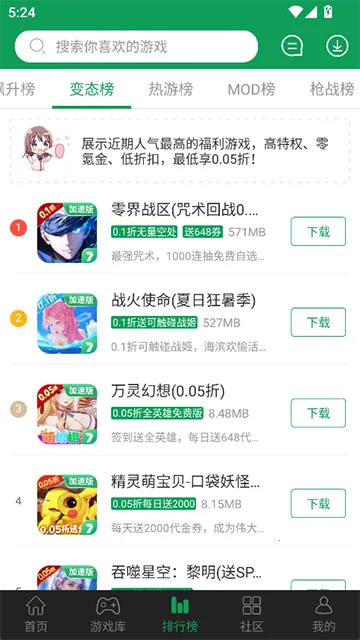
Task: Download 万灵幻想(0.05折)
Action: coord(318,413)
